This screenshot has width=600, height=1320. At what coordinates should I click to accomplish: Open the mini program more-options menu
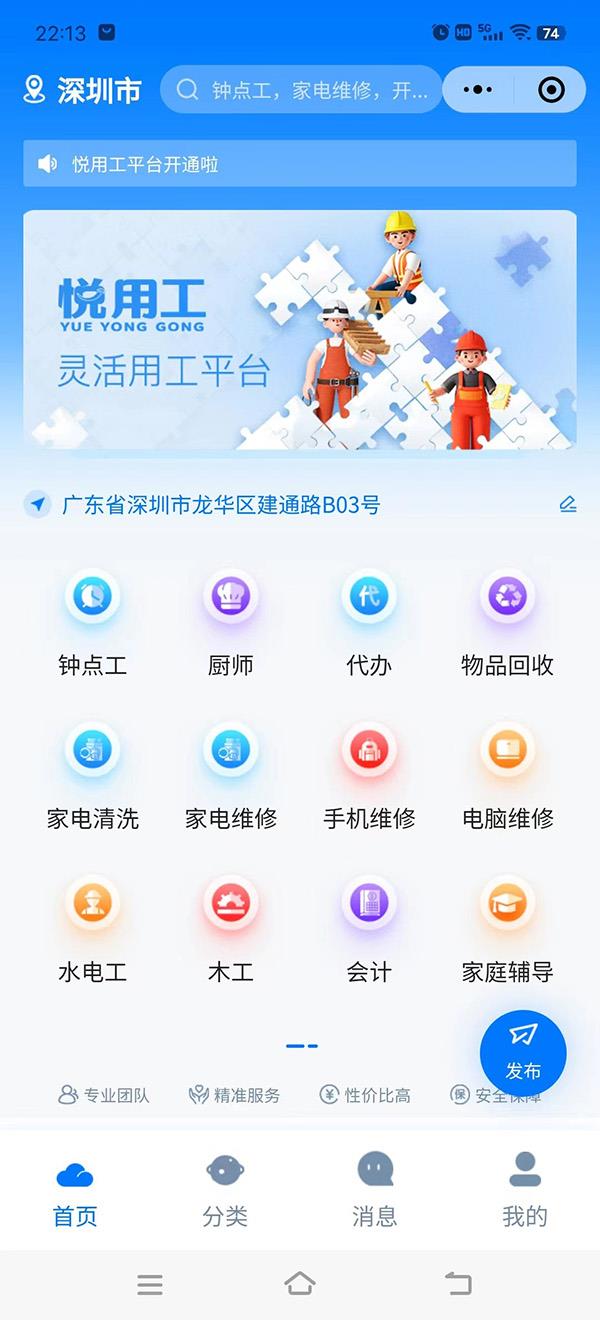coord(478,90)
